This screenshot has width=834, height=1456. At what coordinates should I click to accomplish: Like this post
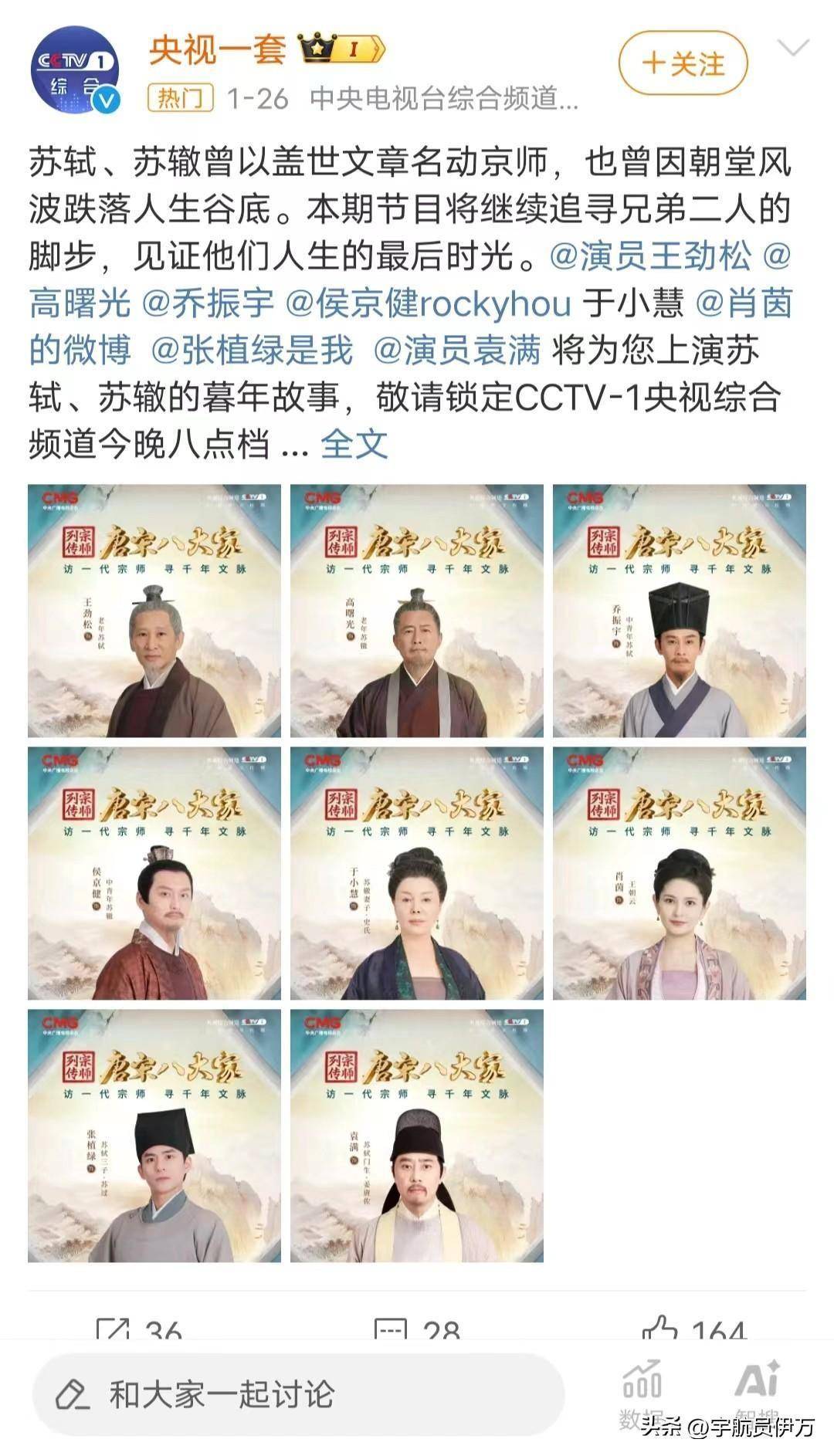coord(693,1329)
